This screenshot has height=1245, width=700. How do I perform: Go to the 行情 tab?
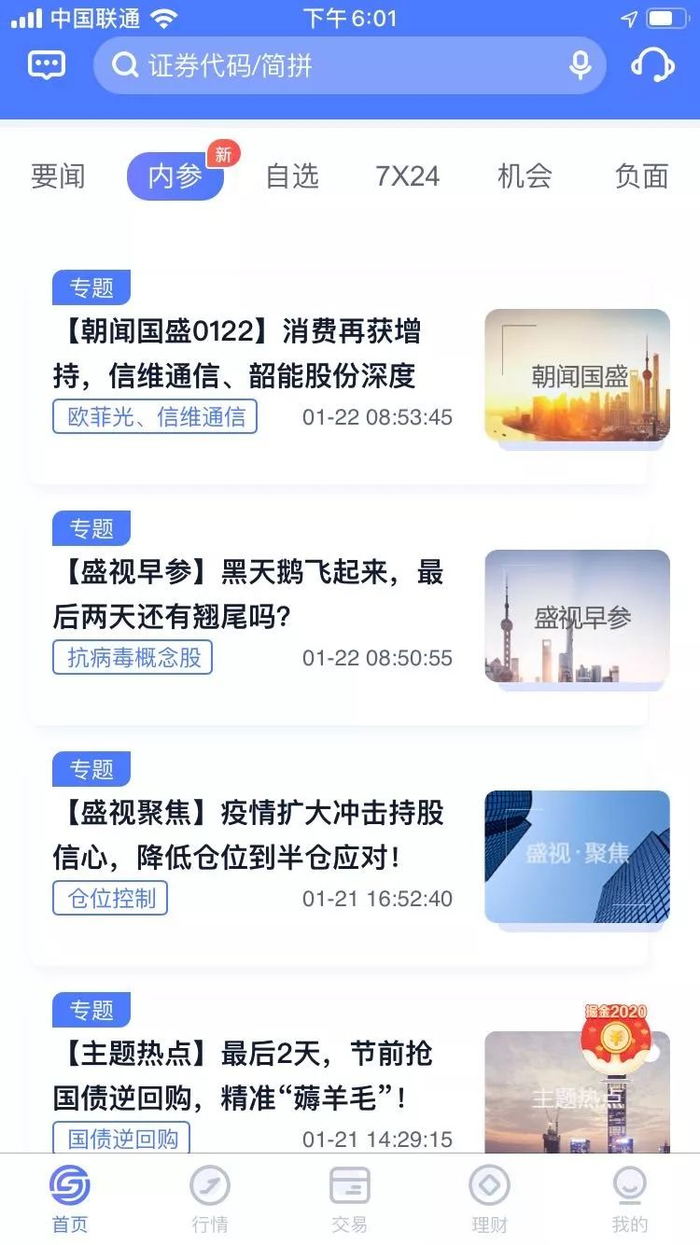point(210,1198)
